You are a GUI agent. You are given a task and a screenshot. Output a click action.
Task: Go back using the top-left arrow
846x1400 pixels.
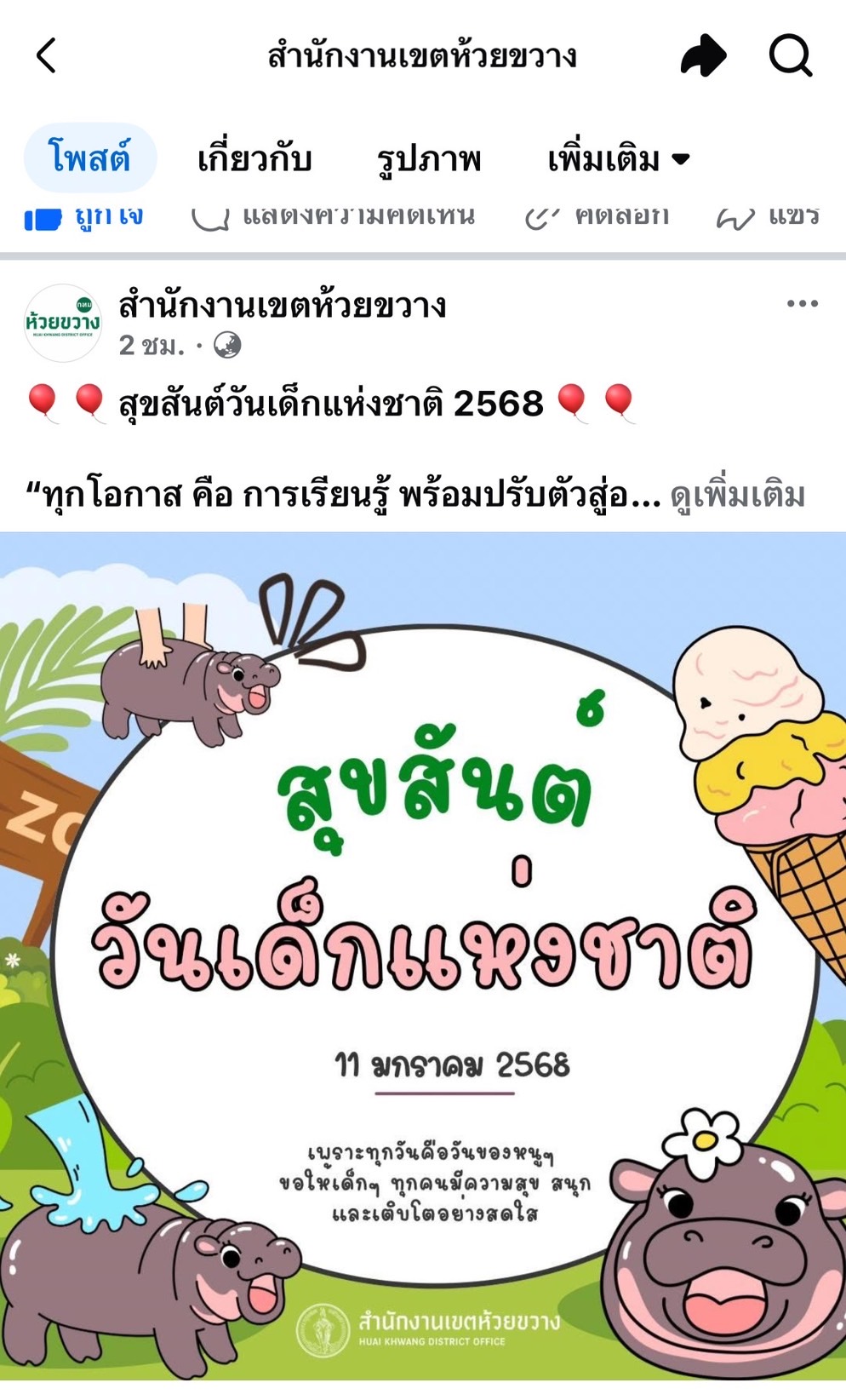click(x=47, y=56)
